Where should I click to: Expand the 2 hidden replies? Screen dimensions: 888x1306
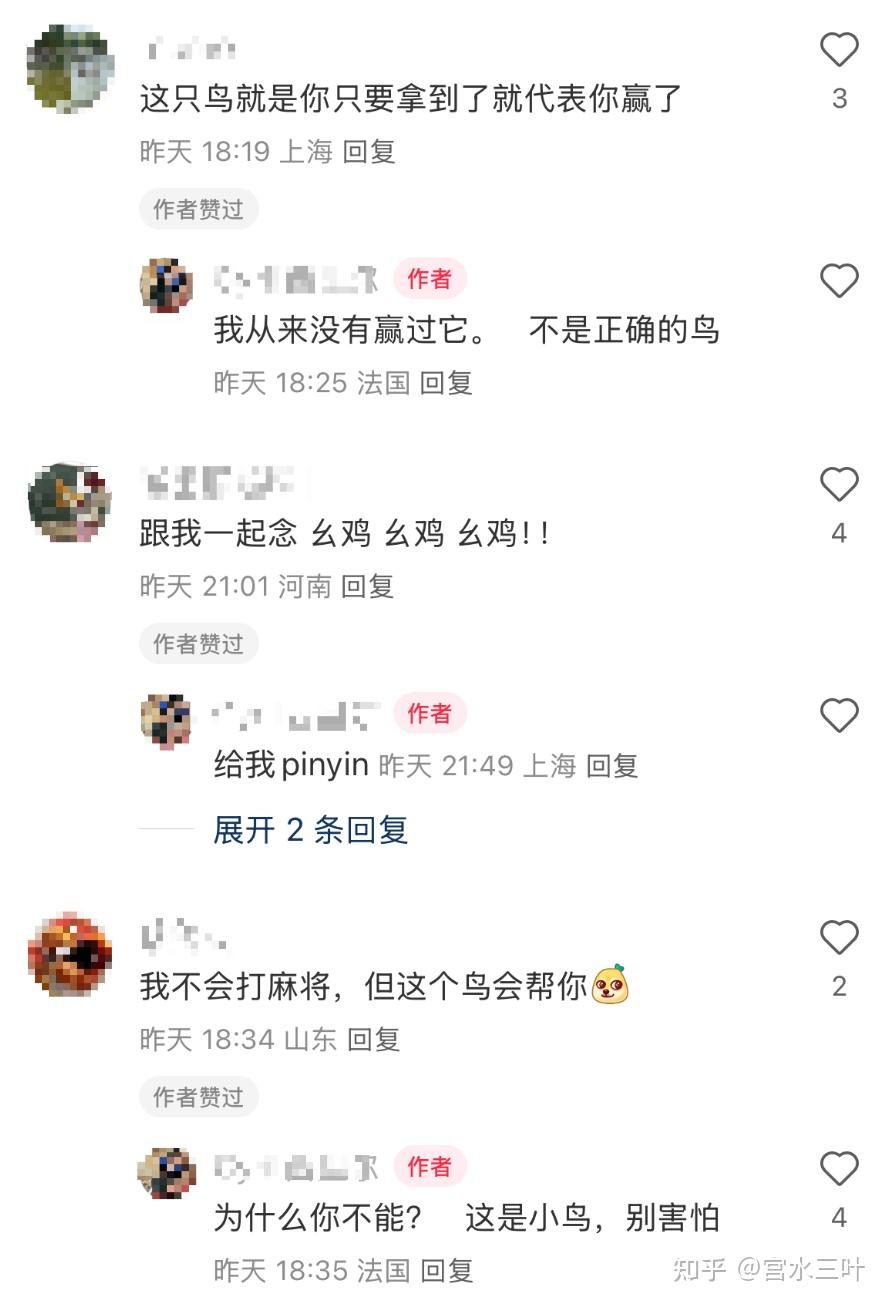click(x=310, y=830)
